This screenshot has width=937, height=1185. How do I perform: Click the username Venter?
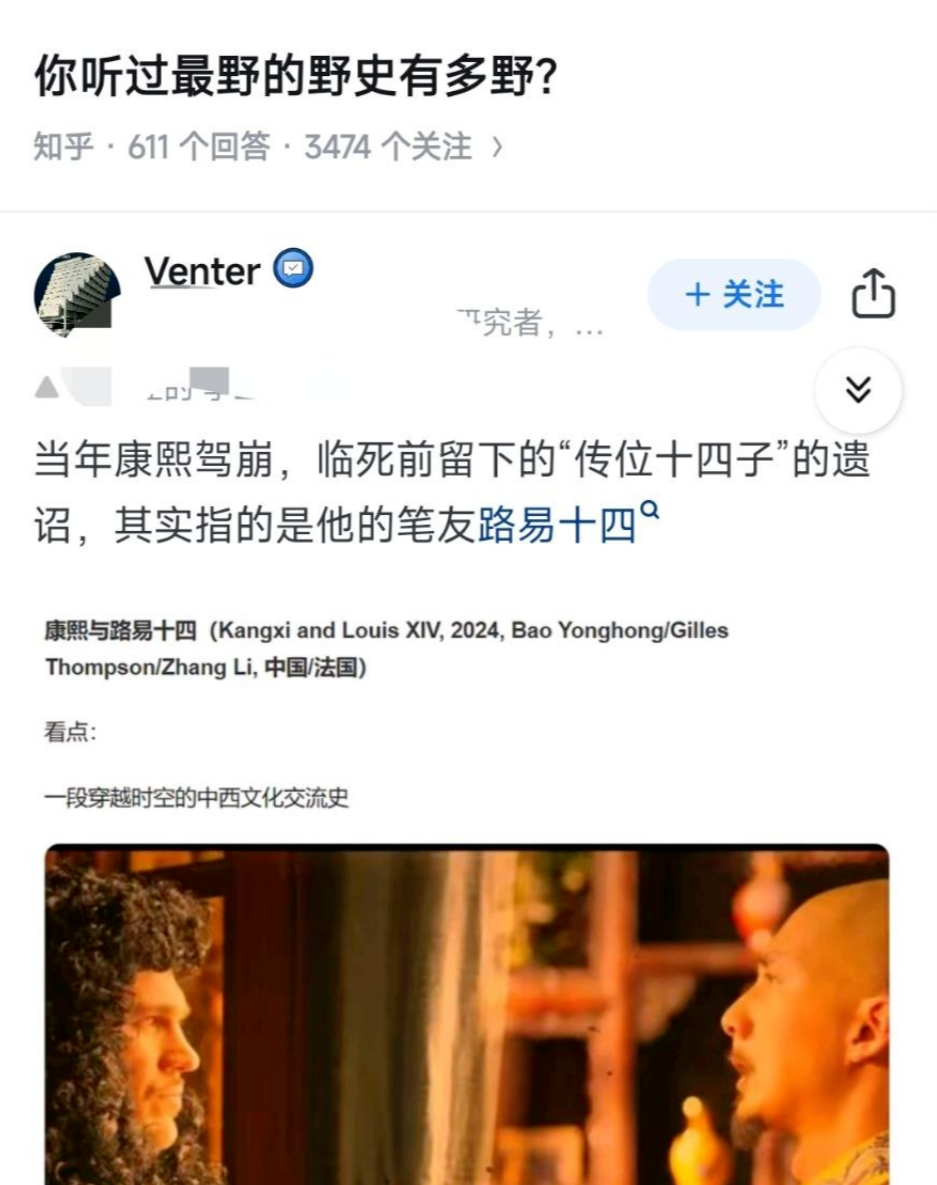(205, 271)
